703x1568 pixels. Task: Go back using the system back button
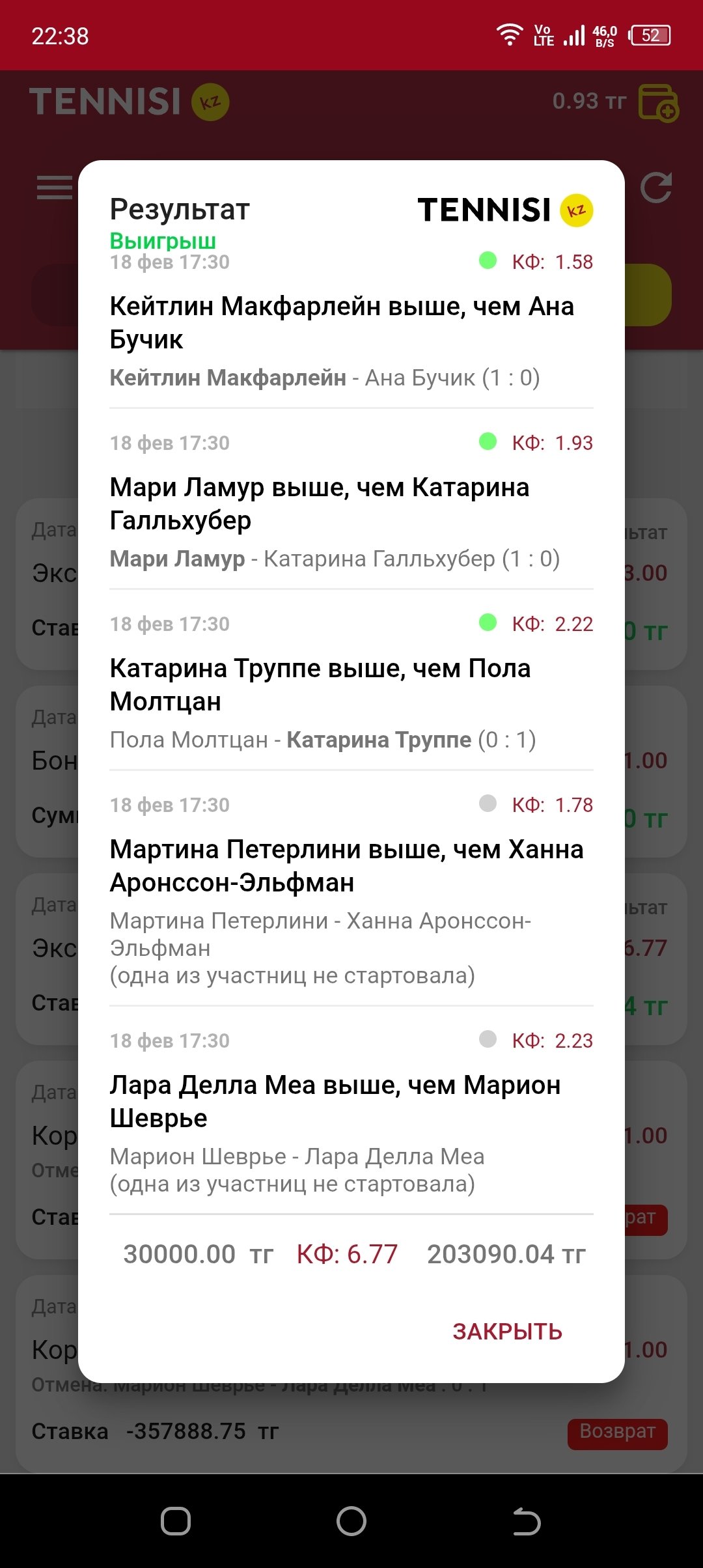[x=527, y=1522]
